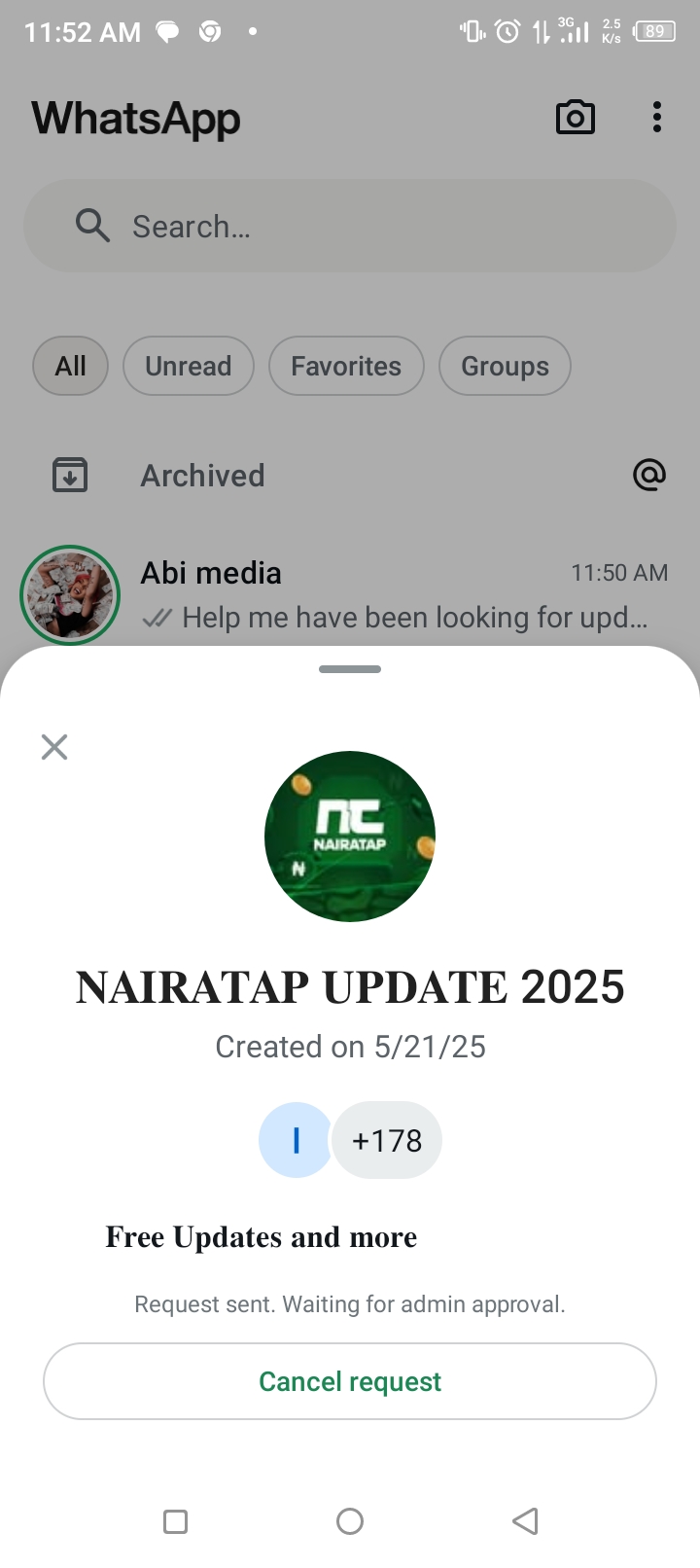The height and width of the screenshot is (1568, 700).
Task: Go back using system navigation
Action: (525, 1521)
